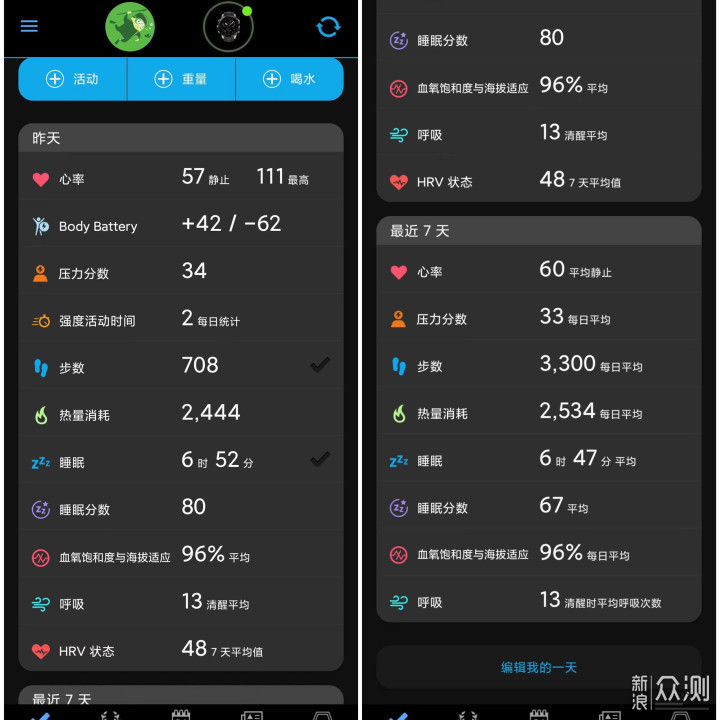Open the profile avatar
This screenshot has height=720, width=720.
coord(130,27)
